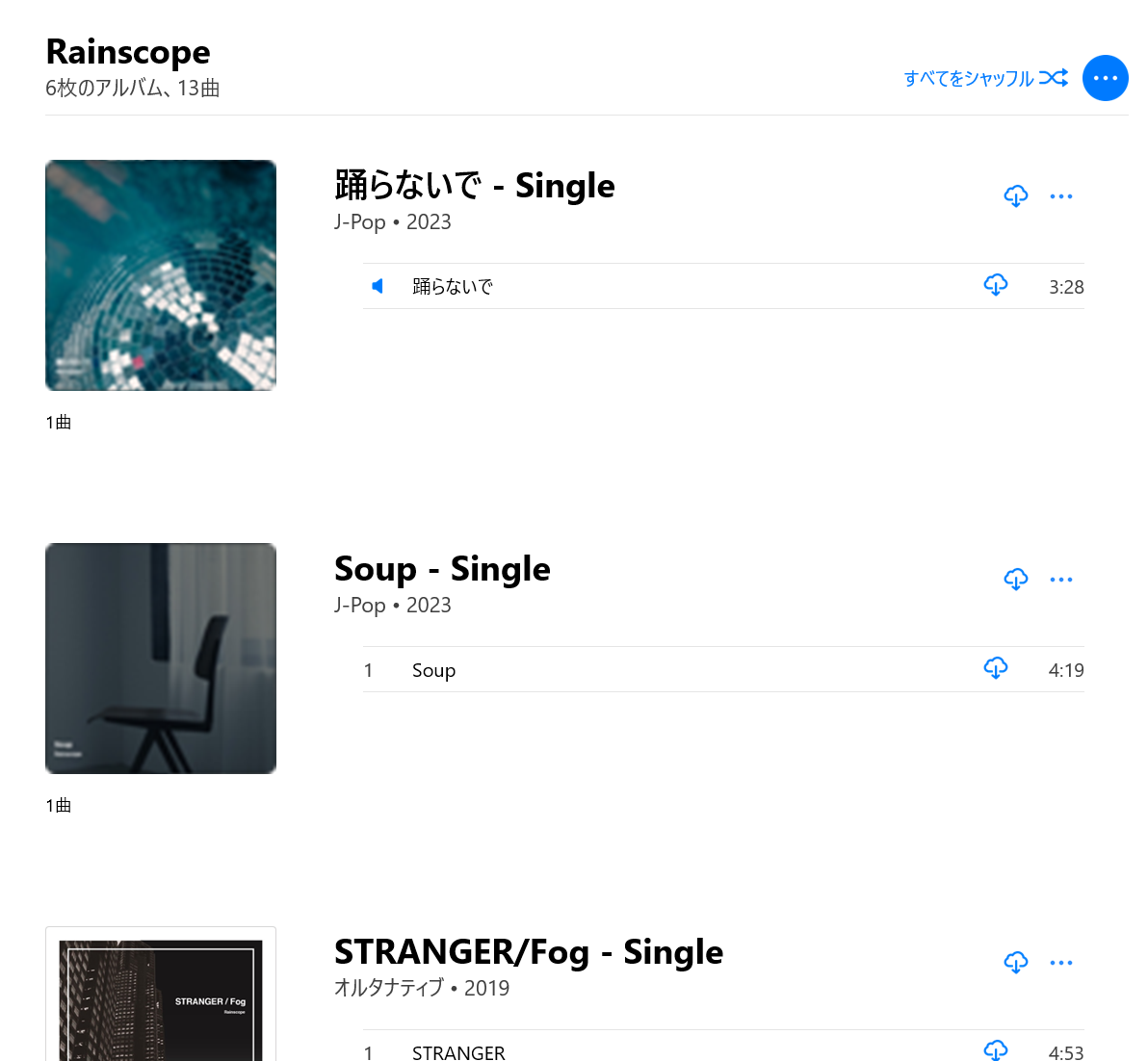This screenshot has height=1061, width=1148.
Task: Open more options for Soup - Single
Action: tap(1061, 580)
